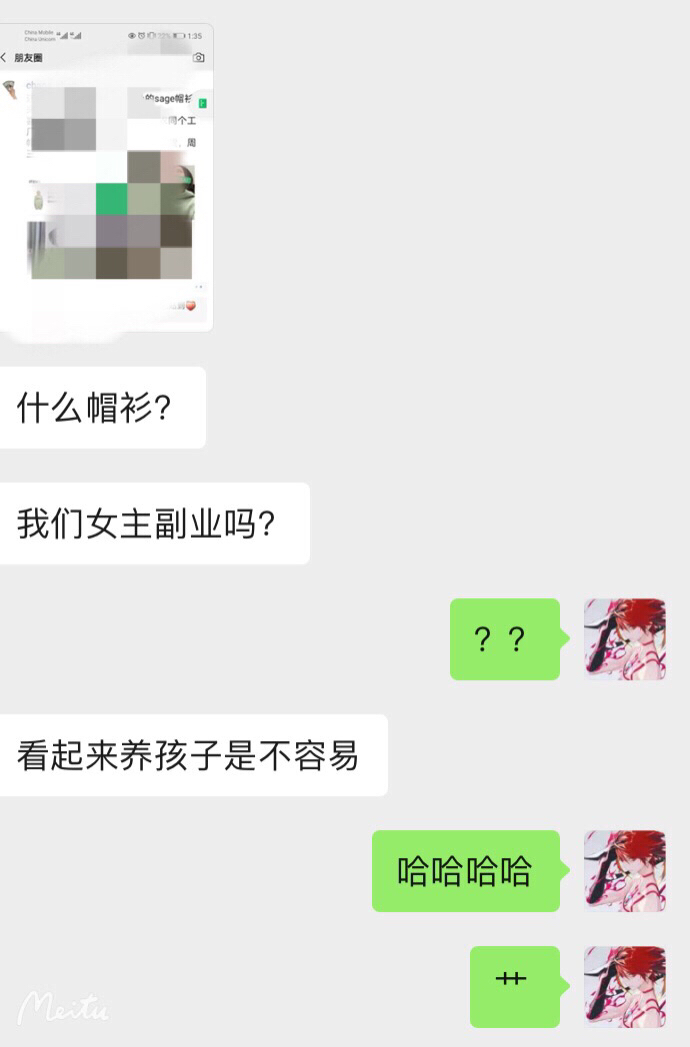Image resolution: width=690 pixels, height=1047 pixels.
Task: Open sender's avatar next to 哈哈哈哈
Action: tap(624, 870)
